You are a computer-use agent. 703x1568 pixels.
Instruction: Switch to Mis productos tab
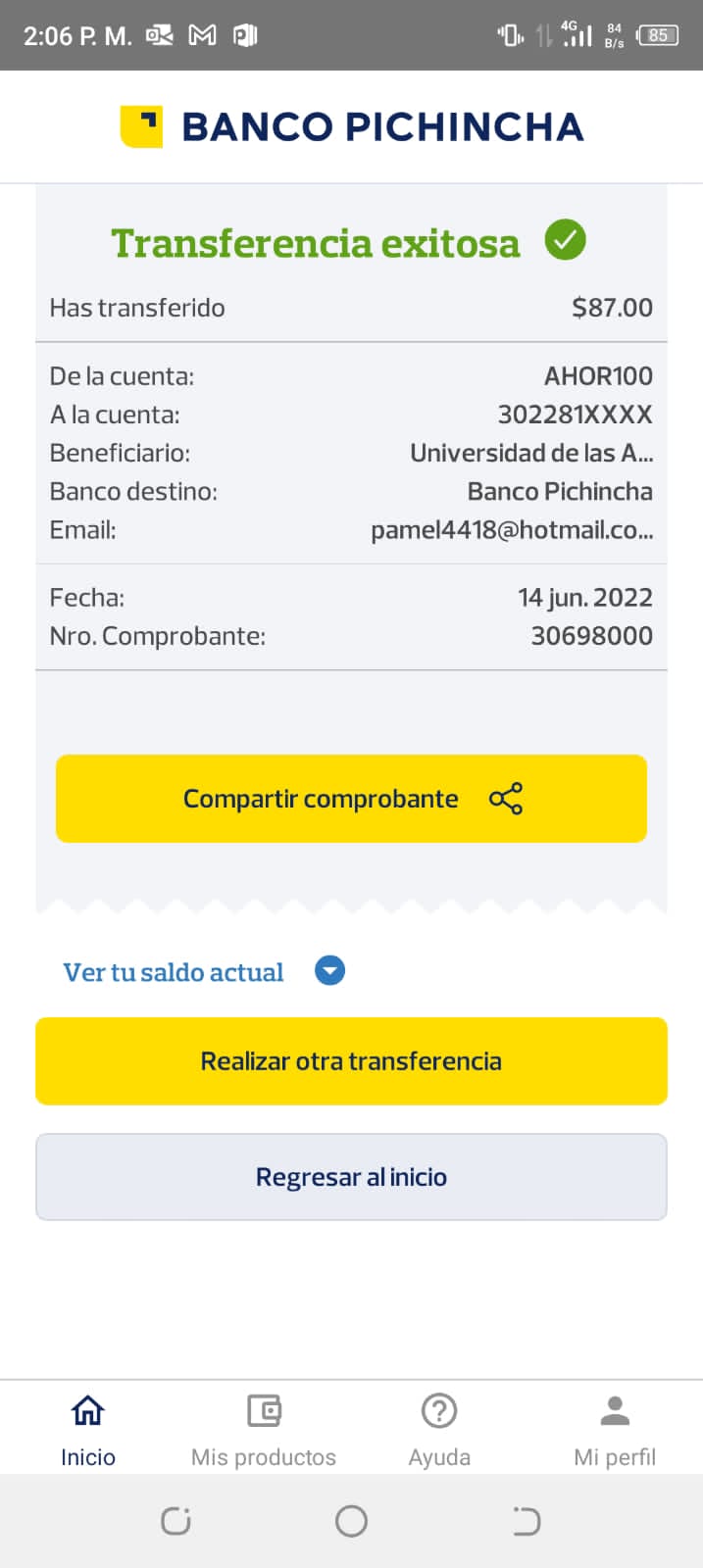pos(263,1429)
